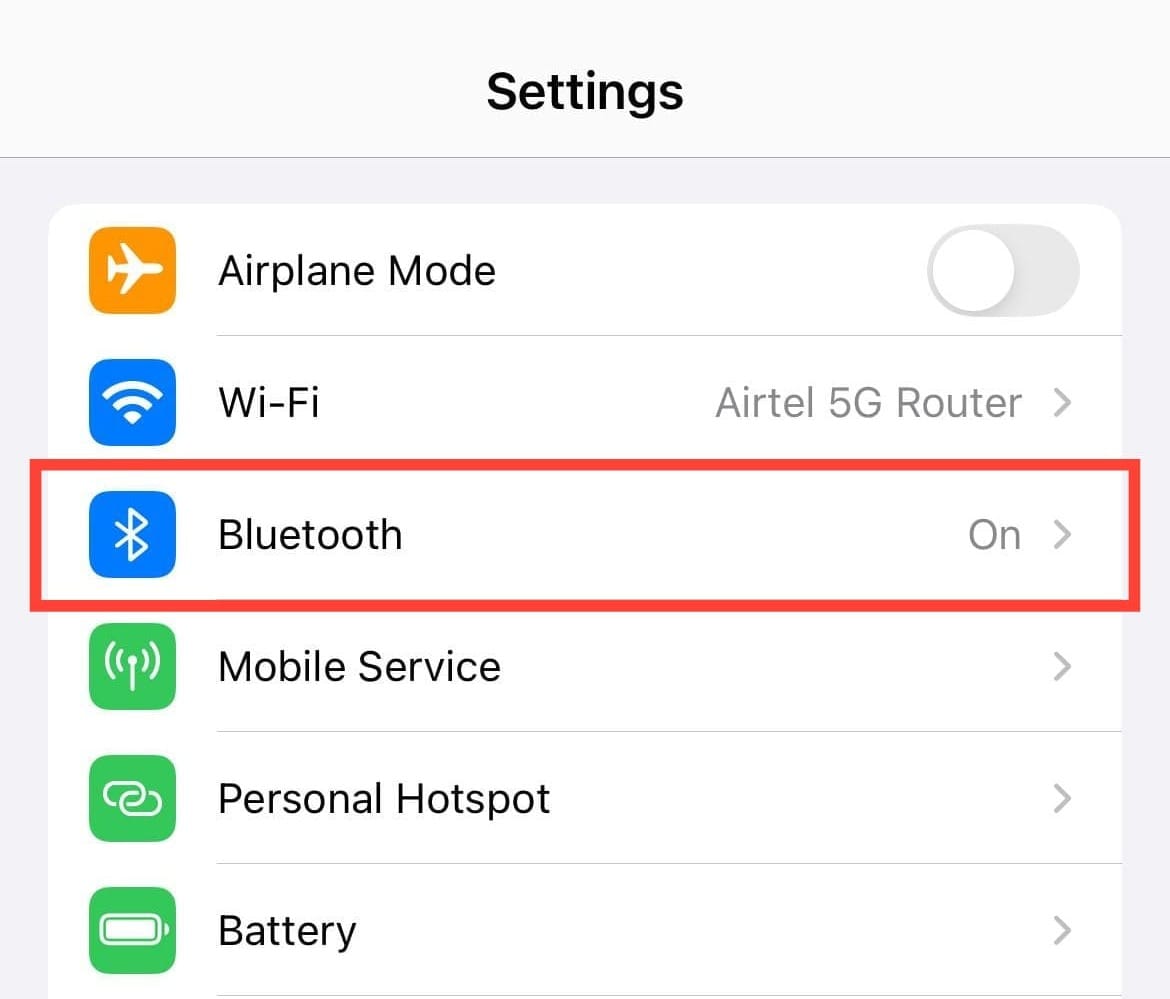
Task: Open the Bluetooth settings row
Action: (585, 535)
